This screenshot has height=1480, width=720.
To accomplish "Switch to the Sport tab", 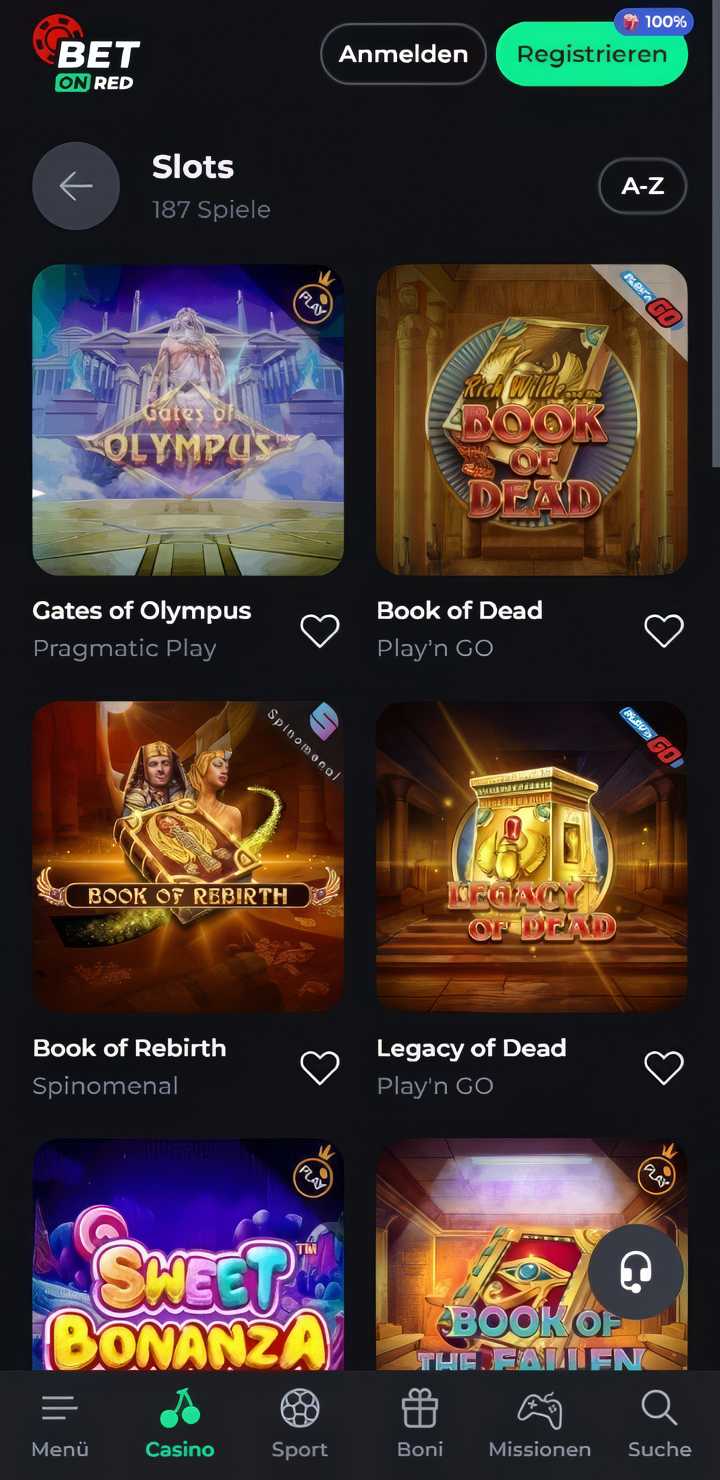I will [300, 1425].
